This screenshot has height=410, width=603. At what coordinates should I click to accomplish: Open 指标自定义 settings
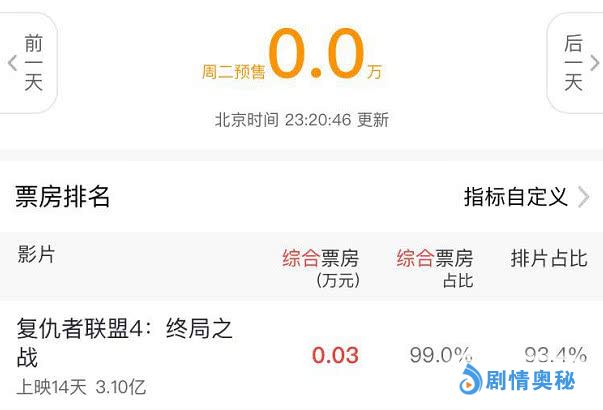(x=527, y=197)
